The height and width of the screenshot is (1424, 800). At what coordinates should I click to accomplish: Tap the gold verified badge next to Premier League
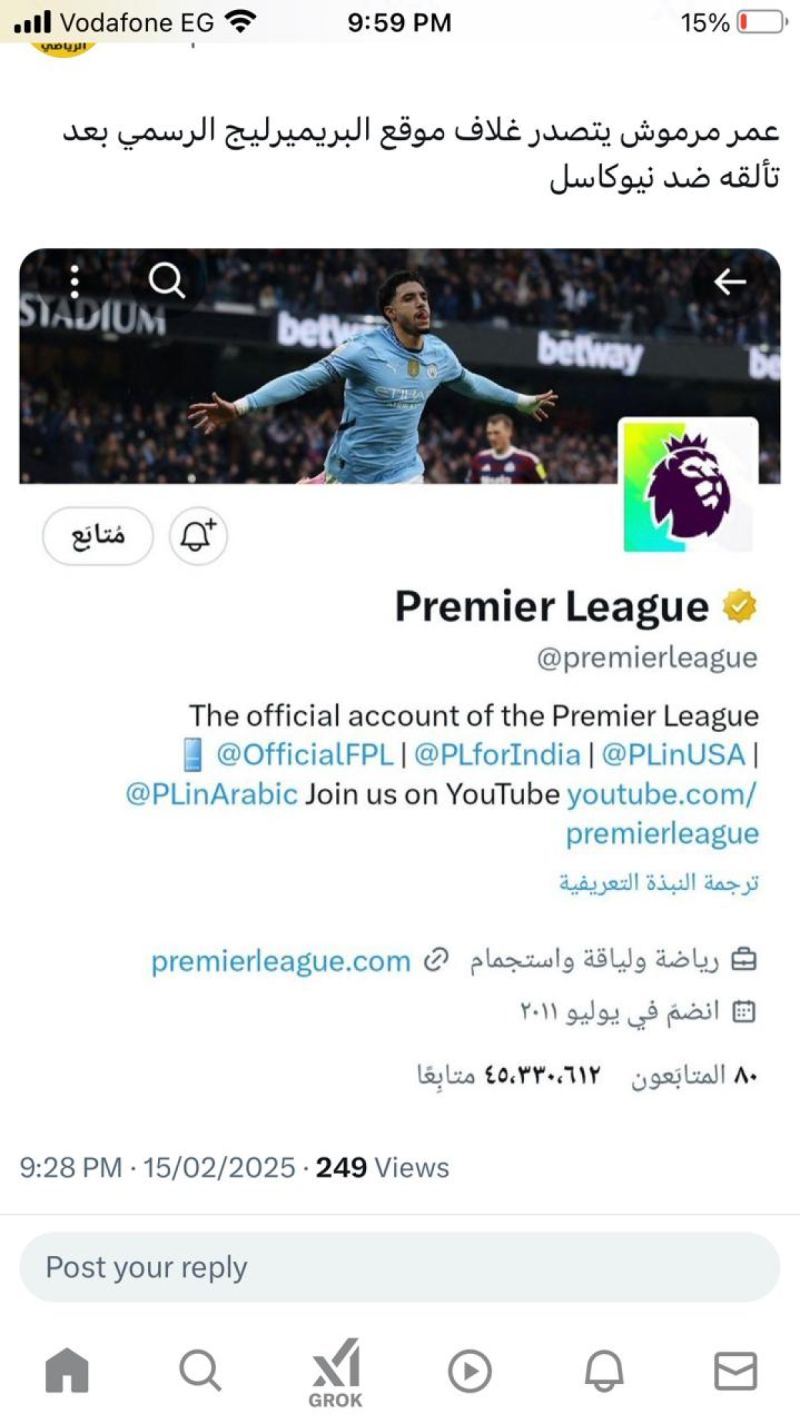pos(738,604)
